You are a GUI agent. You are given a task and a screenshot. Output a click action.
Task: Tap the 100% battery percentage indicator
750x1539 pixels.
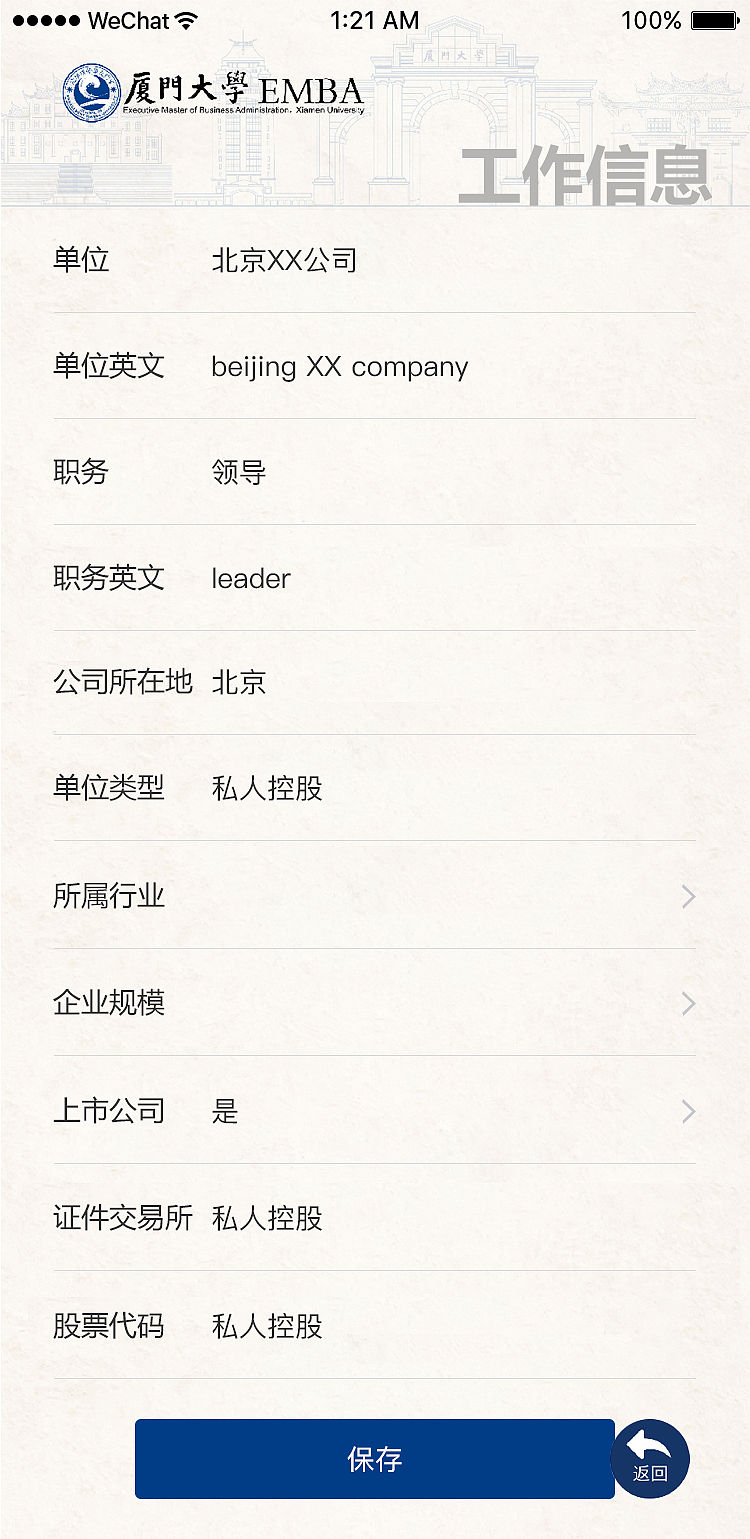[x=650, y=18]
